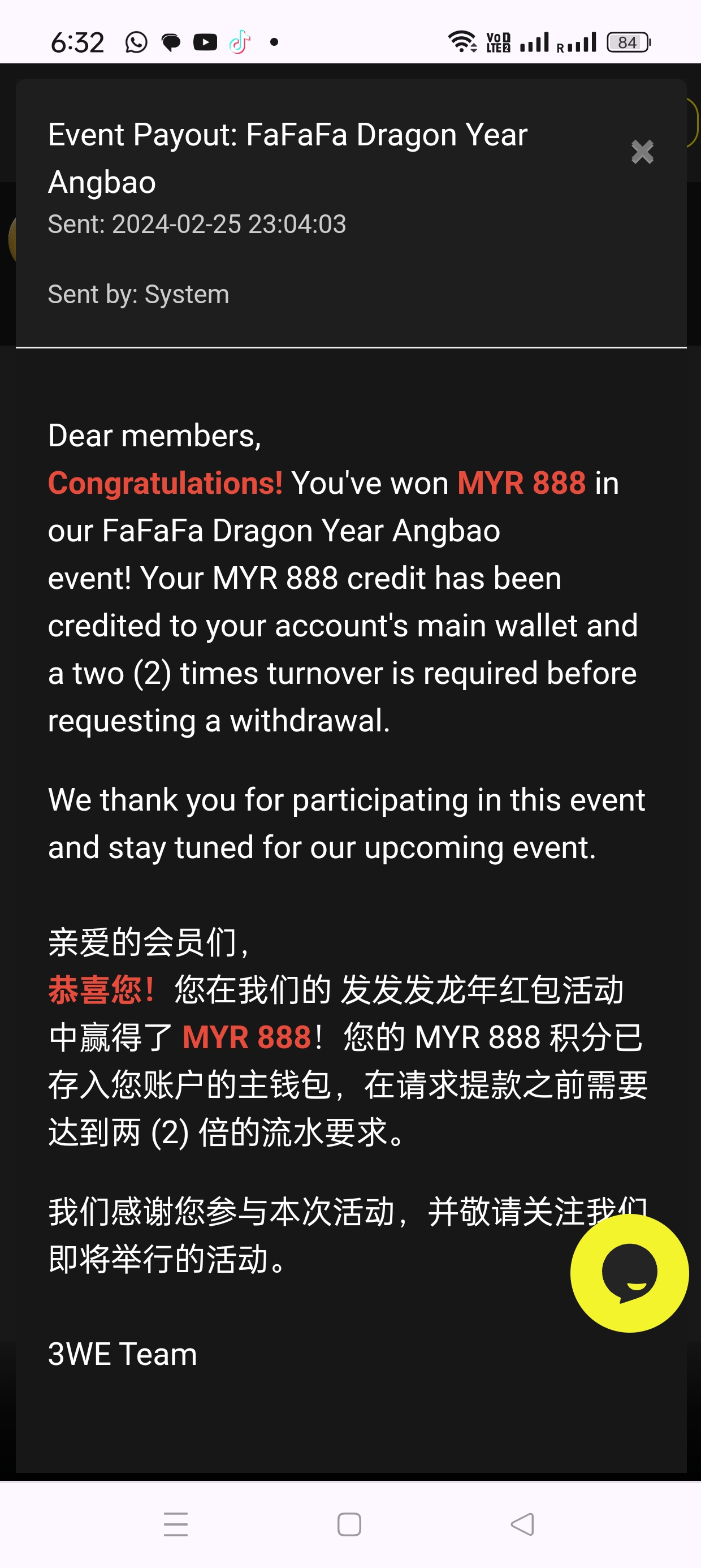Open the yellow live chat bubble

(629, 1273)
